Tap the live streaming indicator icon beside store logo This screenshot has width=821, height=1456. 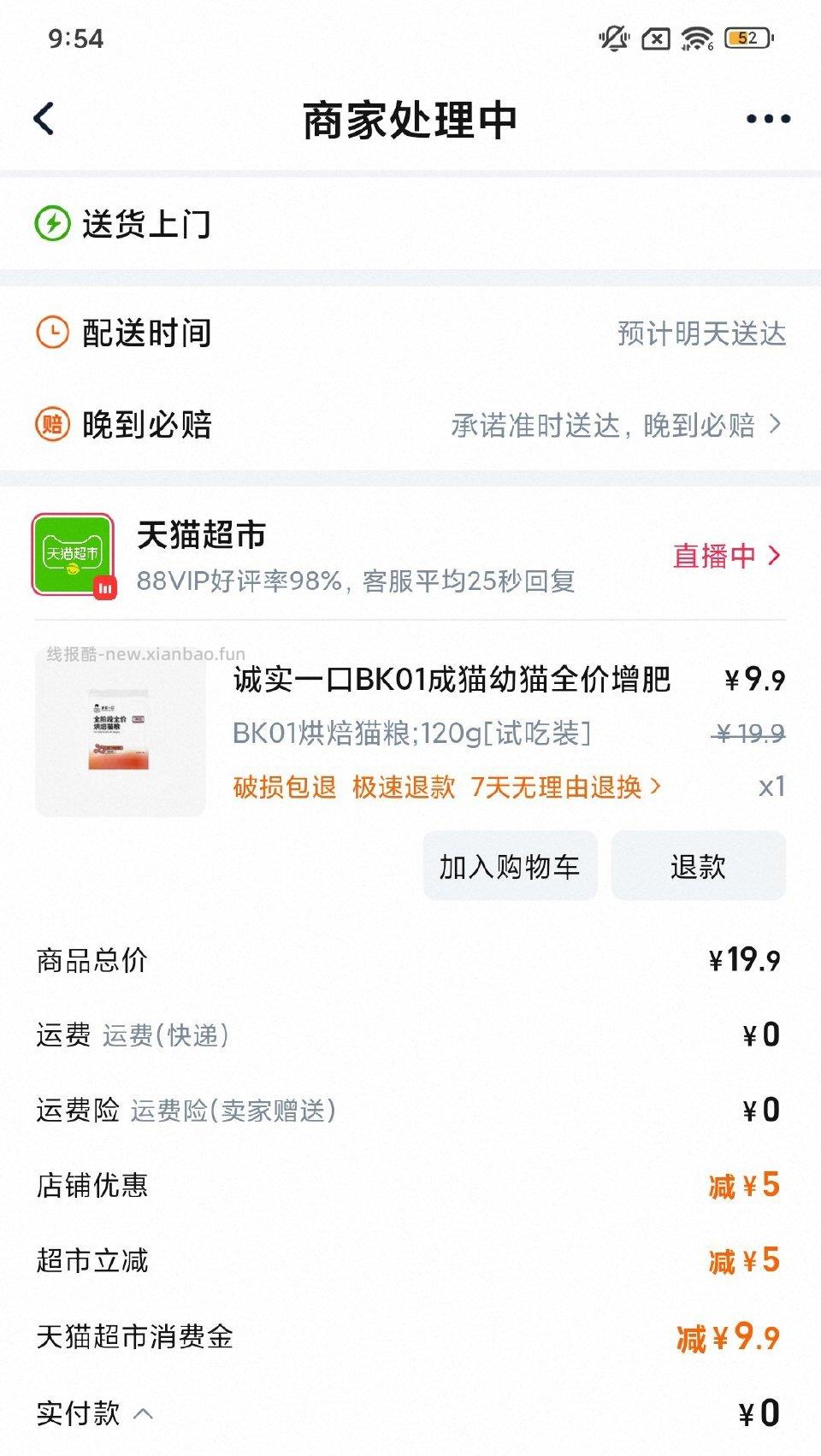(x=106, y=592)
